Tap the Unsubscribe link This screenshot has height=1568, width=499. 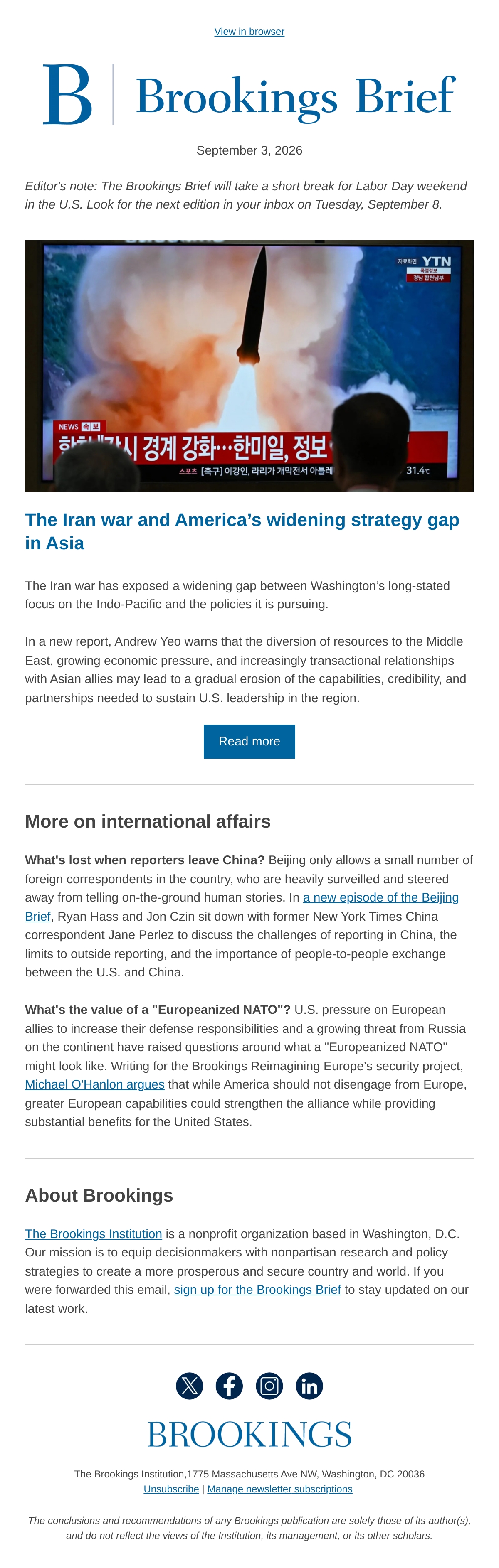point(171,1489)
